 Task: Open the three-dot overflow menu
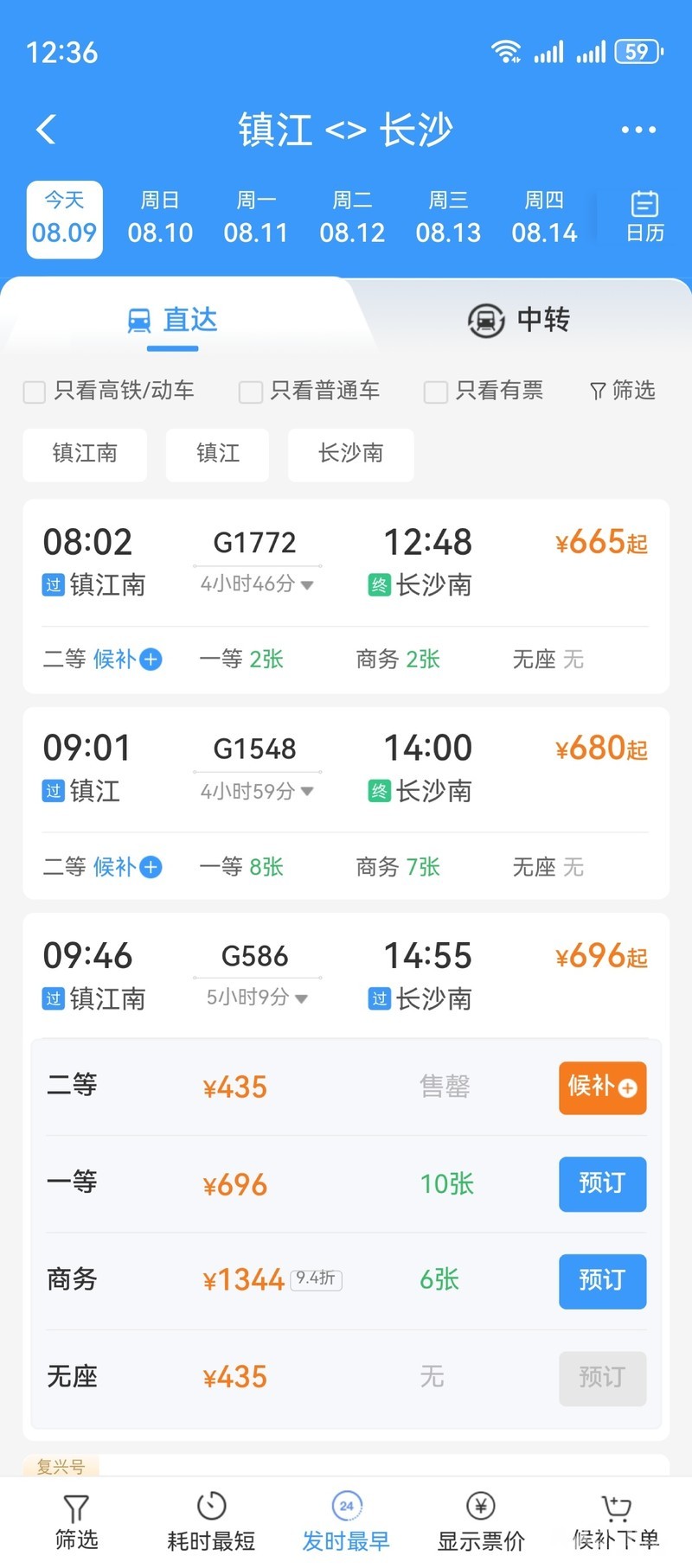click(x=638, y=130)
